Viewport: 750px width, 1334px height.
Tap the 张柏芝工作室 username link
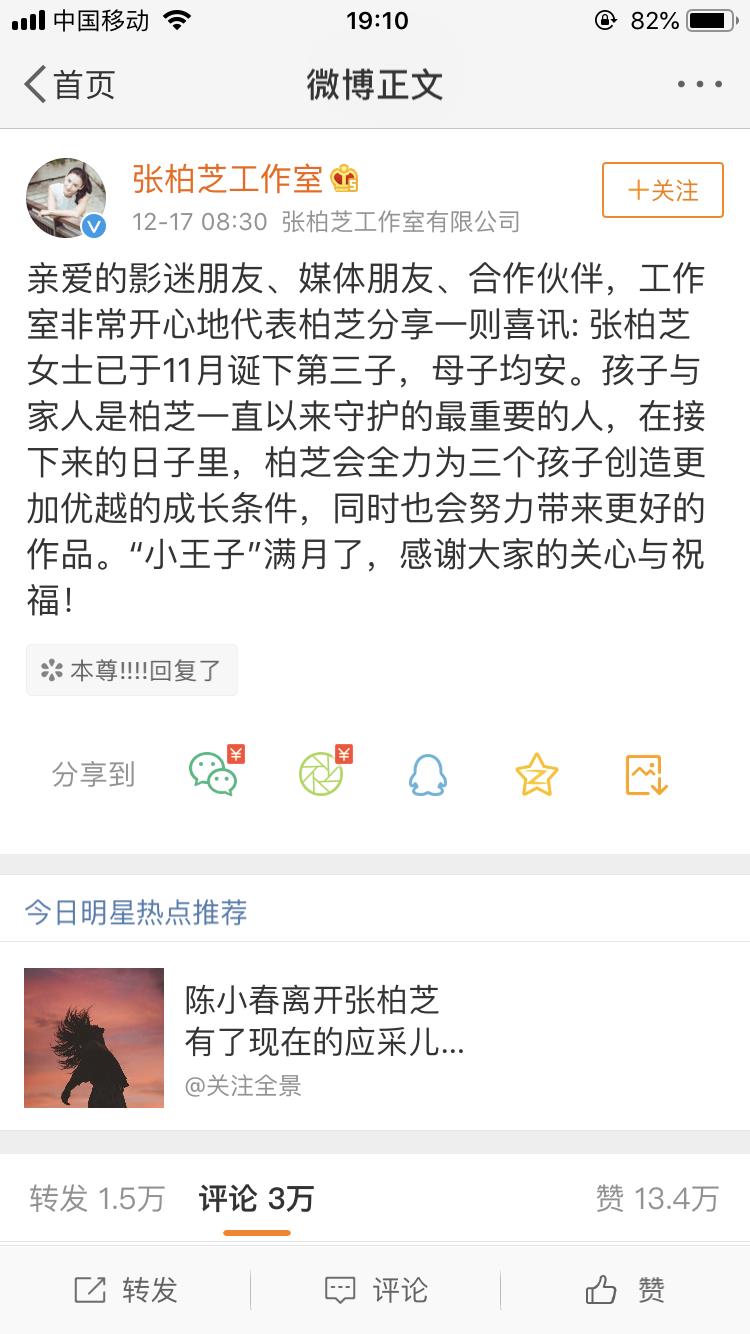228,179
